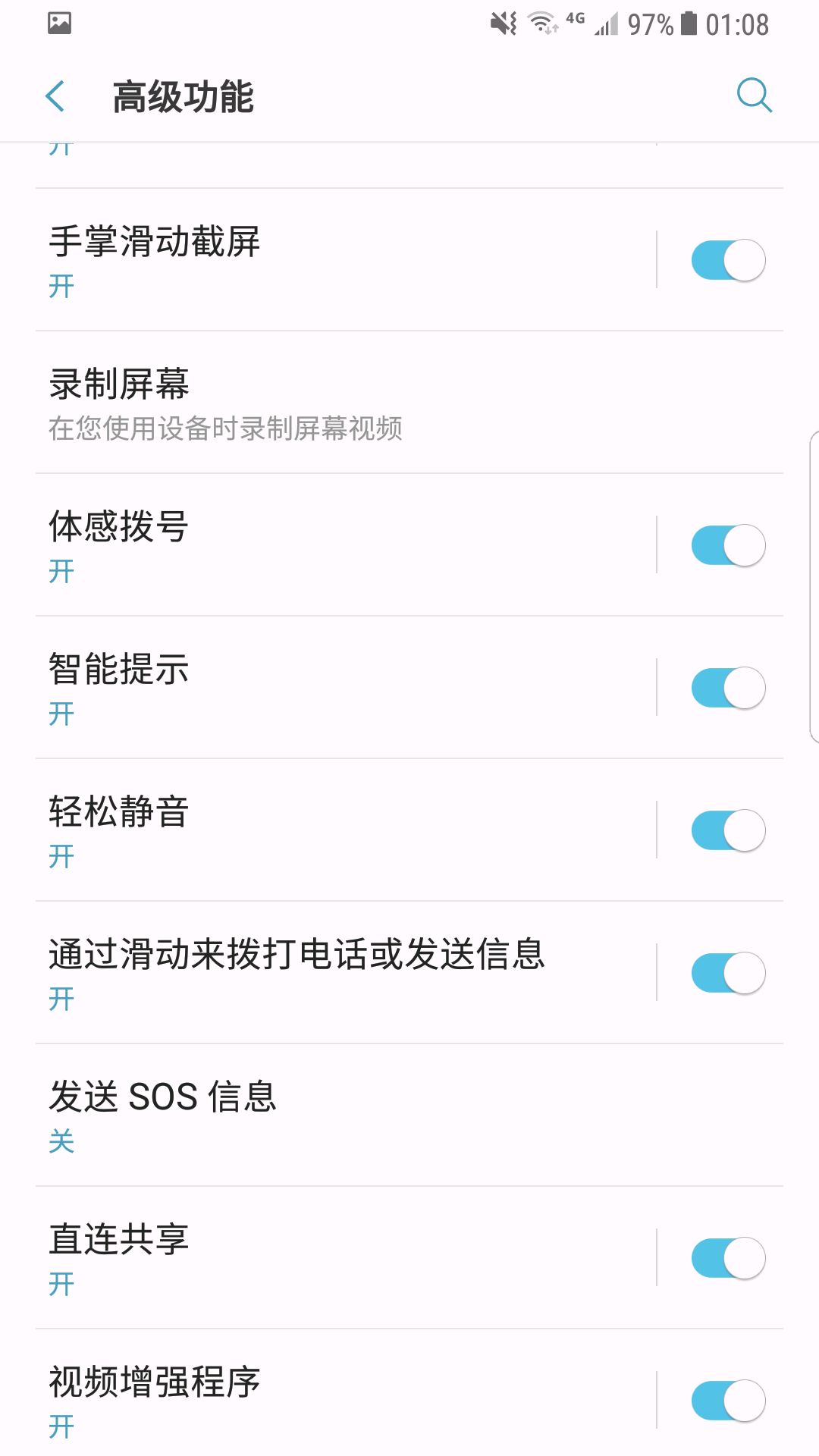Go back from 高级功能 screen

(56, 97)
